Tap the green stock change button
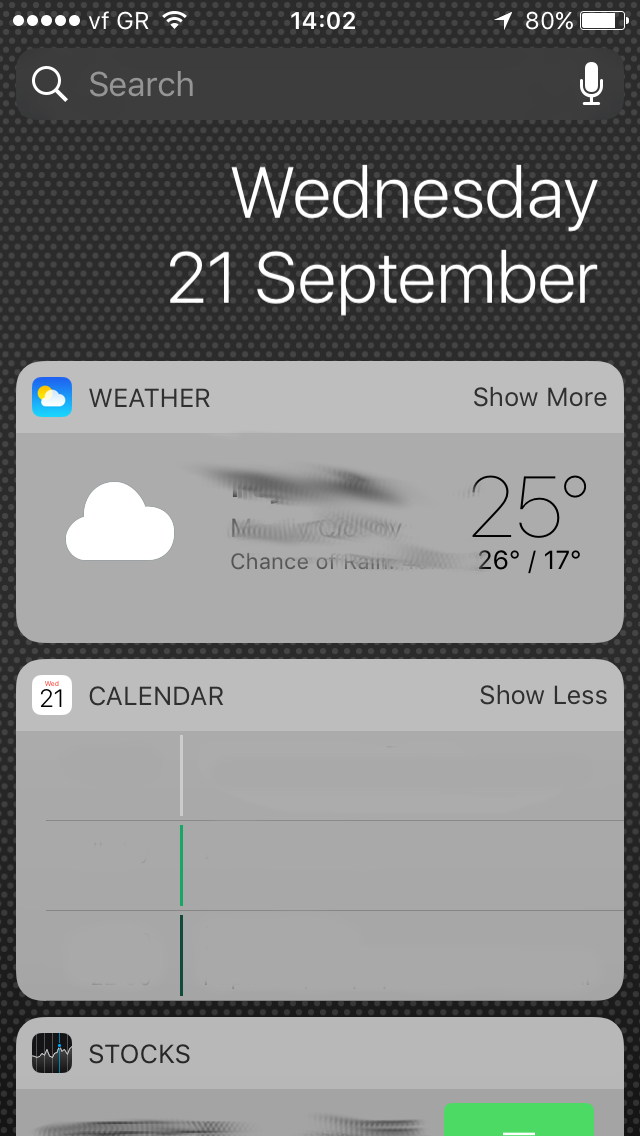640x1136 pixels. tap(518, 1119)
